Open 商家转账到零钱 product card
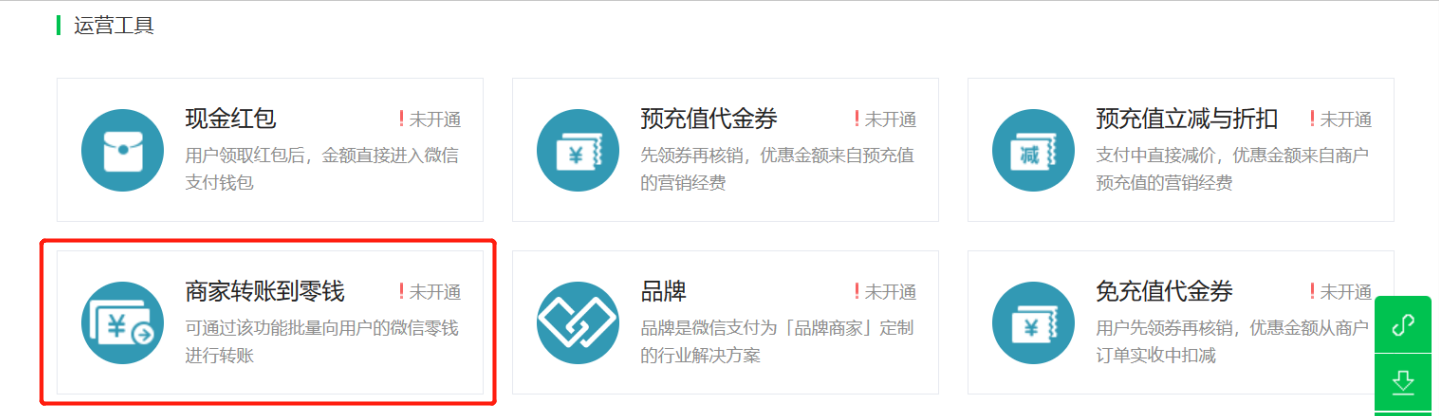The image size is (1439, 416). (270, 322)
